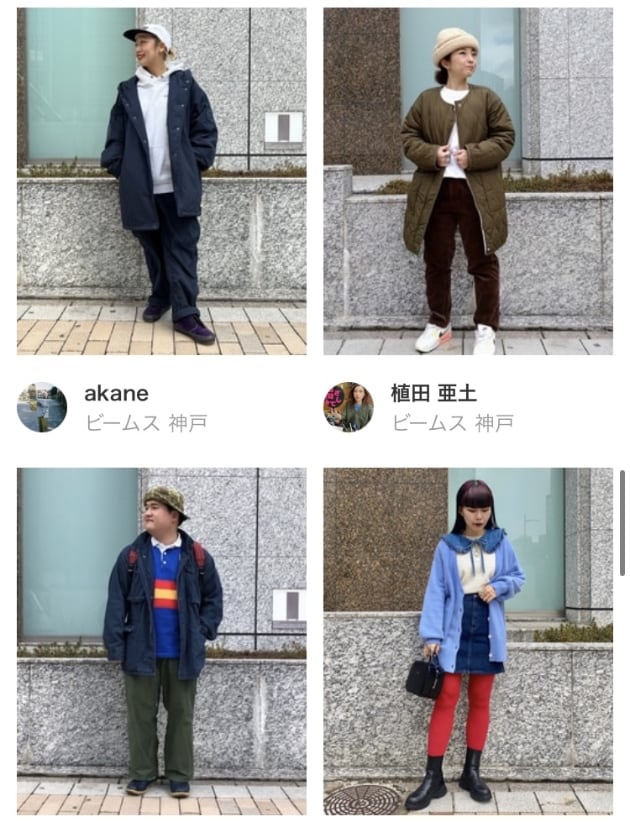
Task: Open the blue cardigan and red tights outfit
Action: pos(468,640)
